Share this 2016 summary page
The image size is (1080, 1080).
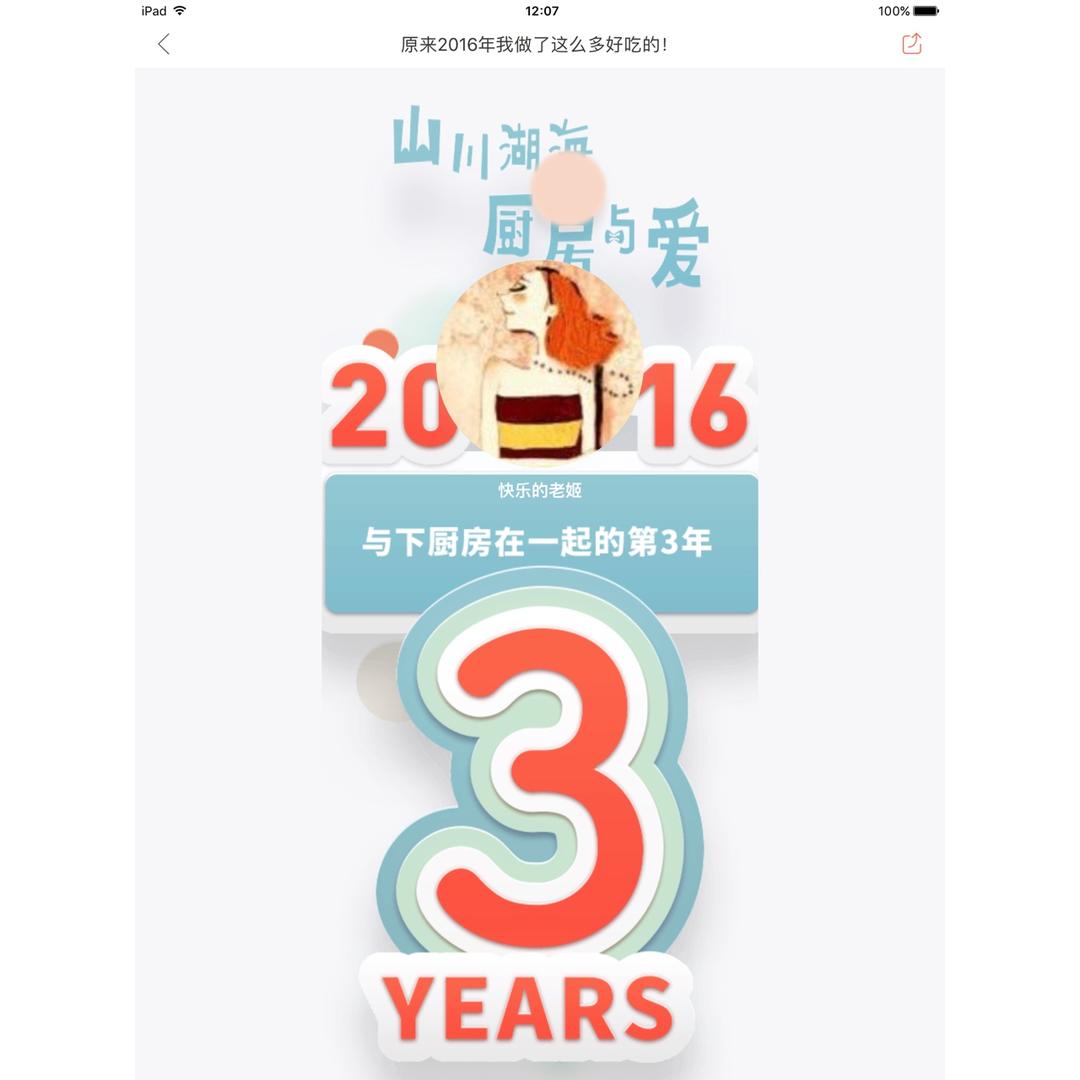[911, 44]
